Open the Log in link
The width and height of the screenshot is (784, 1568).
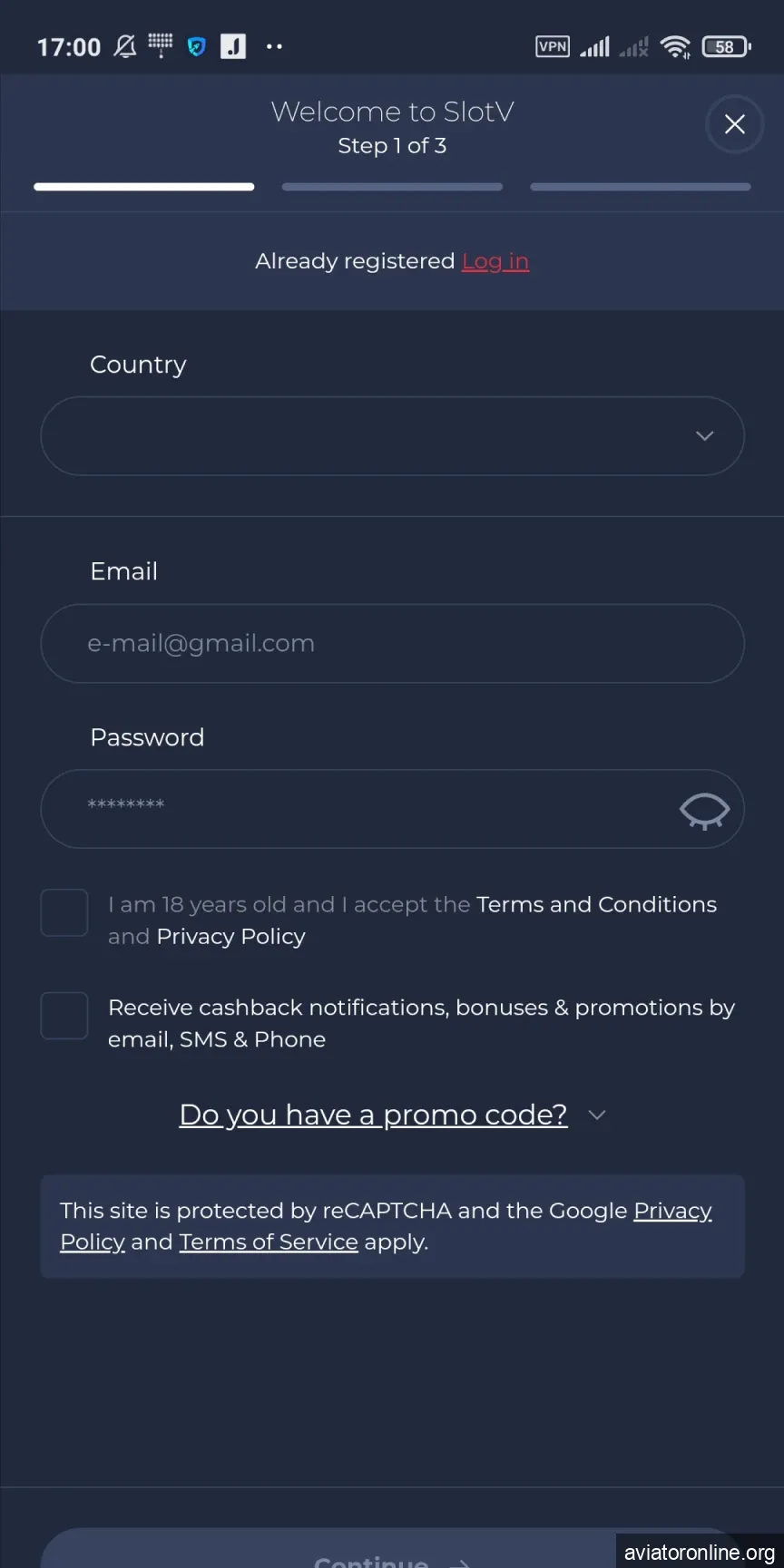(x=495, y=261)
